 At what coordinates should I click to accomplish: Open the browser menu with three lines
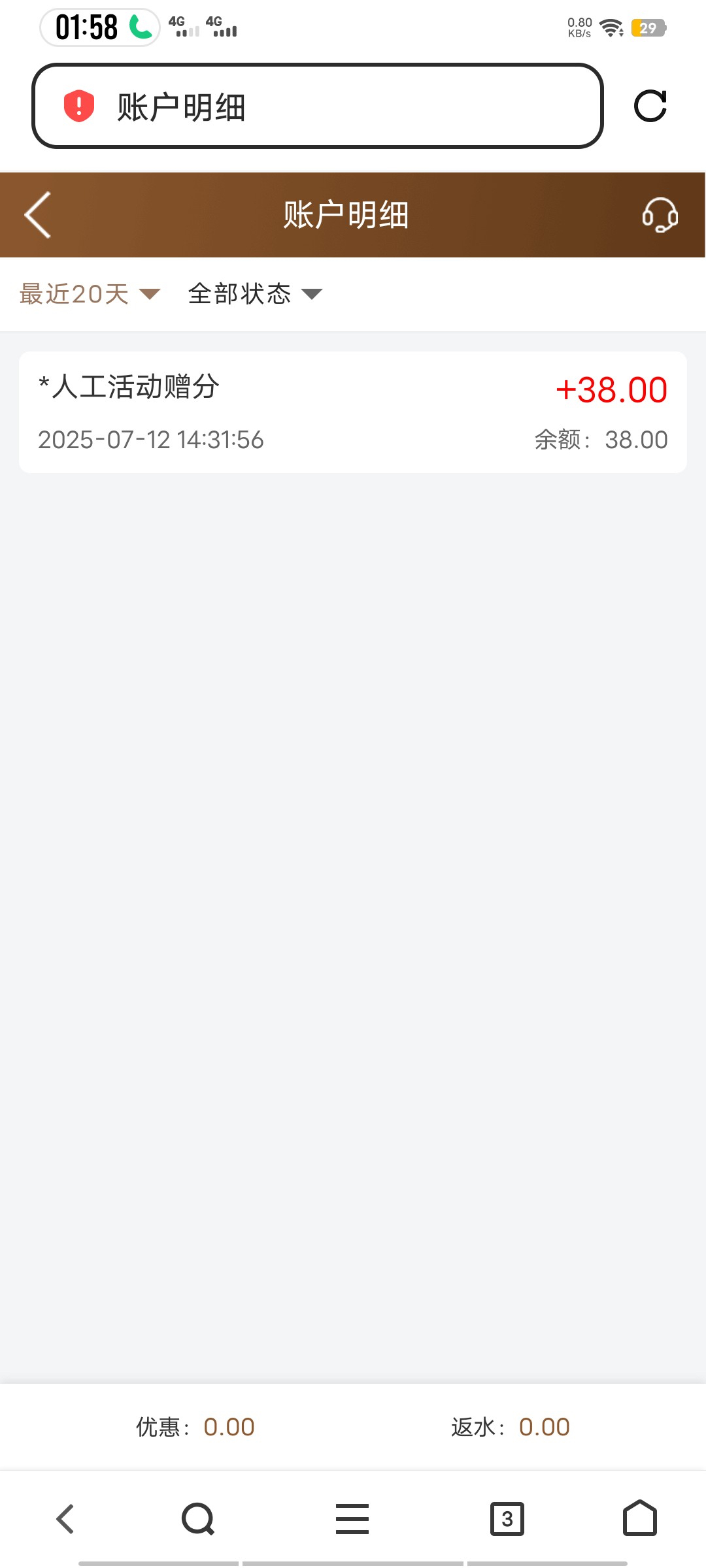point(352,1519)
